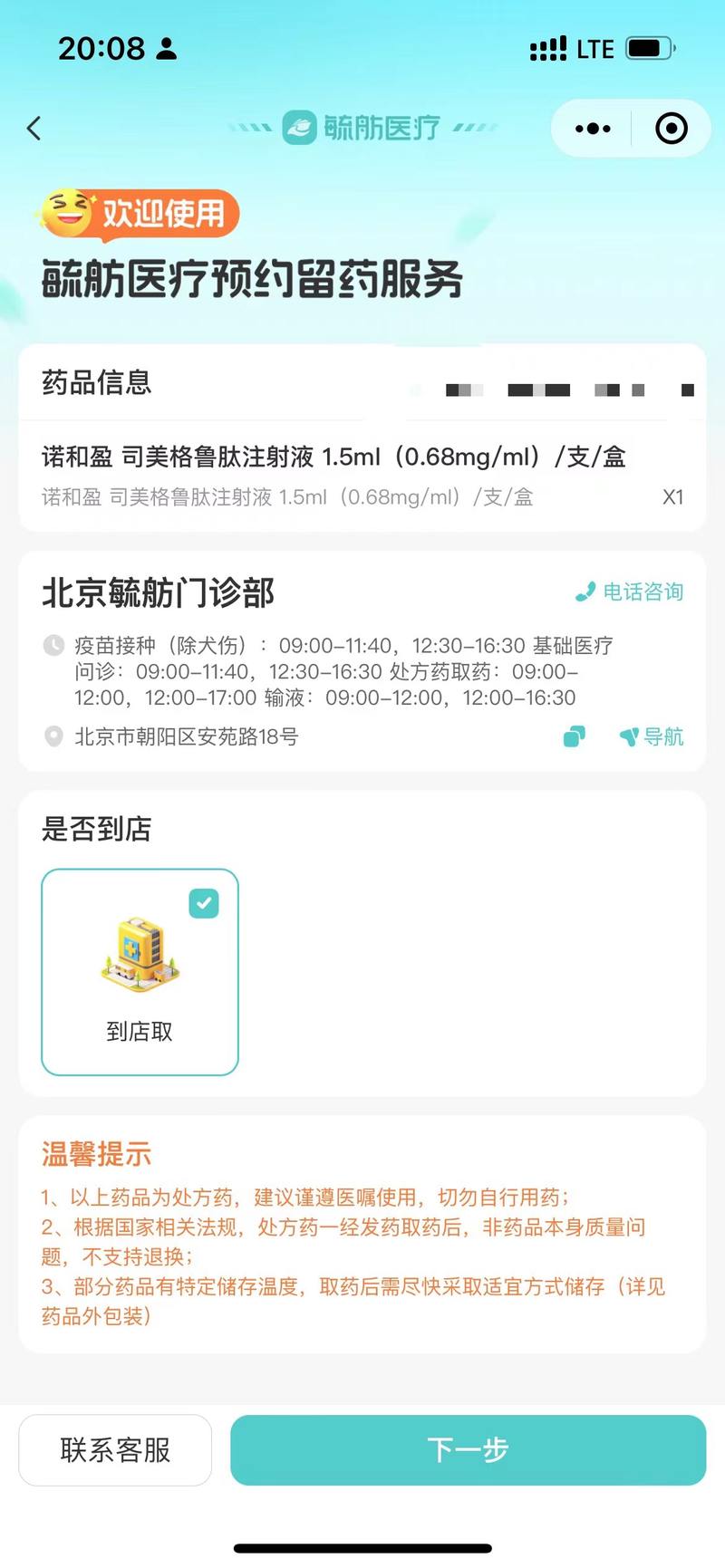Proceed with the 下一步 button
This screenshot has width=725, height=1568.
point(468,1450)
